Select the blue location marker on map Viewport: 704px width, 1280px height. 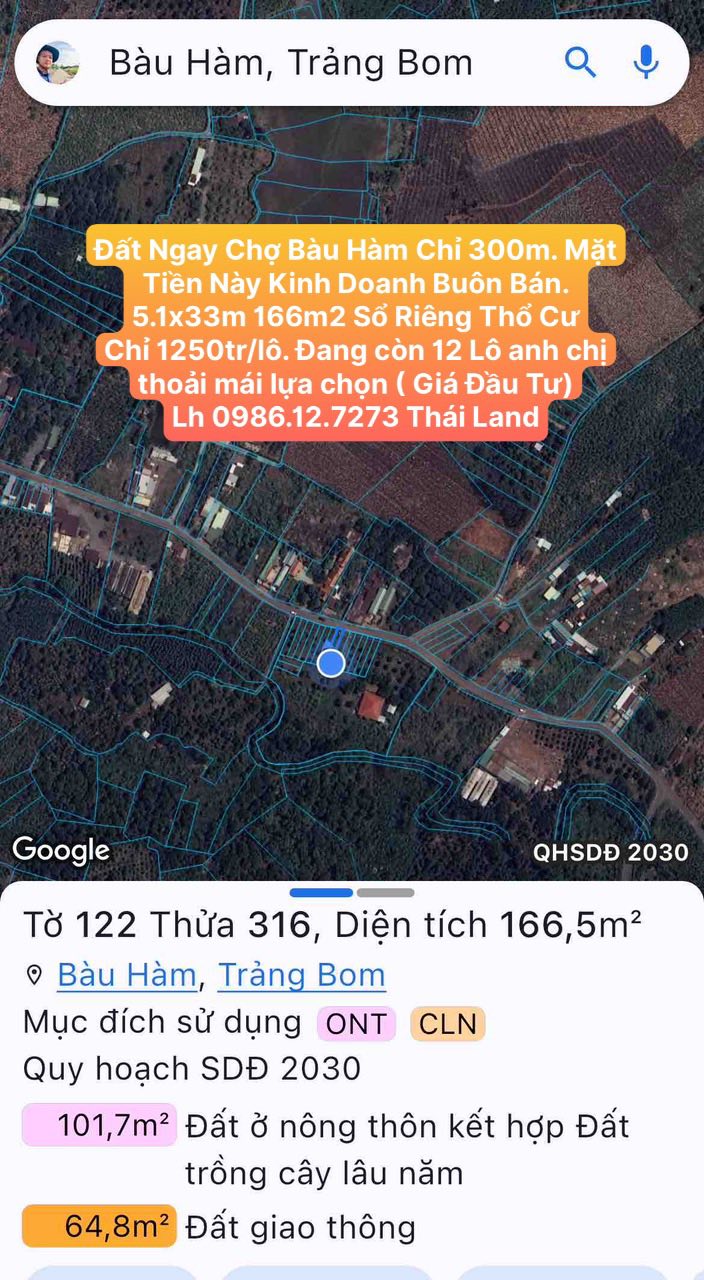pyautogui.click(x=331, y=663)
